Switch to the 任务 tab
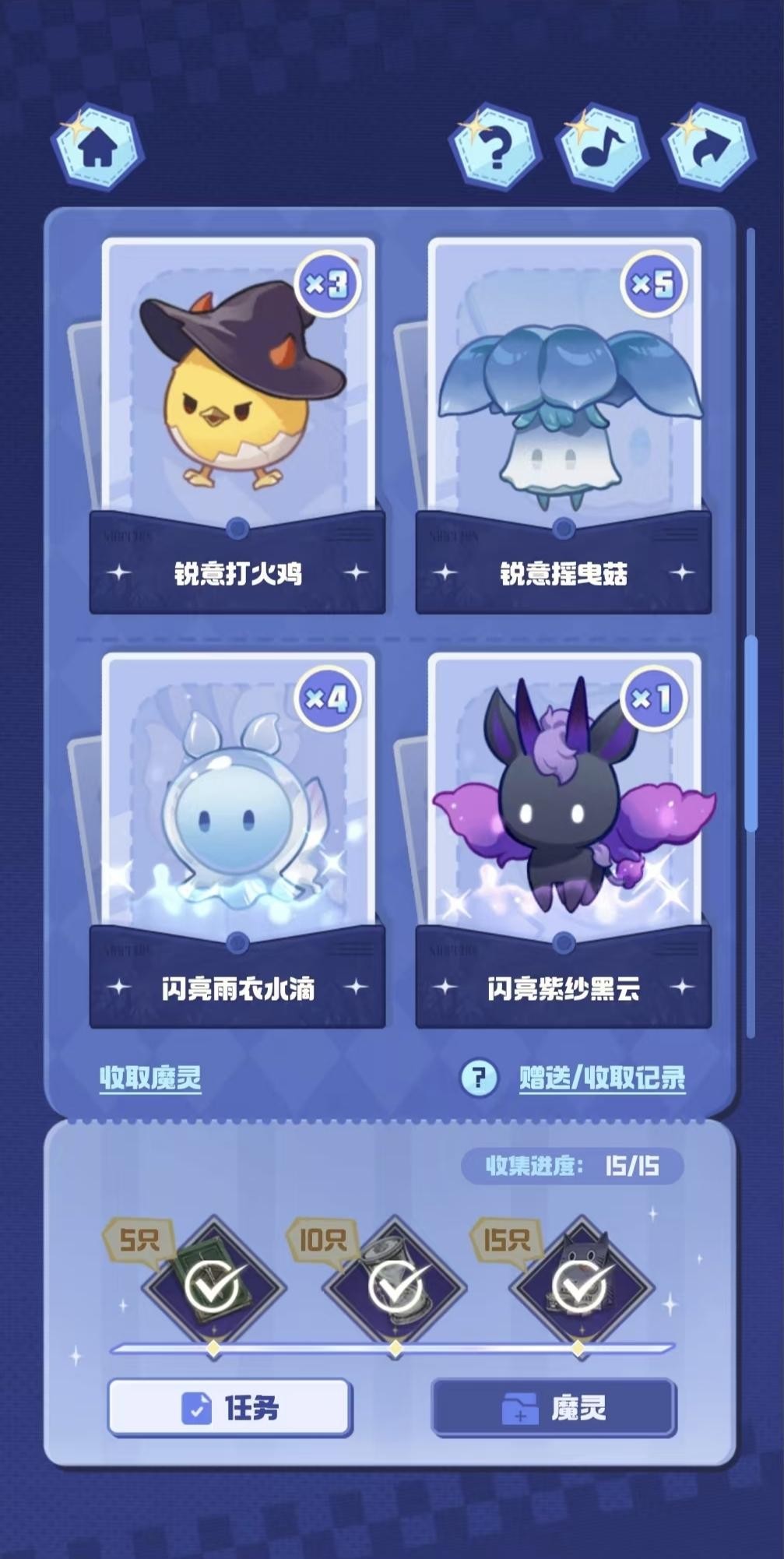The width and height of the screenshot is (784, 1559). point(230,1407)
